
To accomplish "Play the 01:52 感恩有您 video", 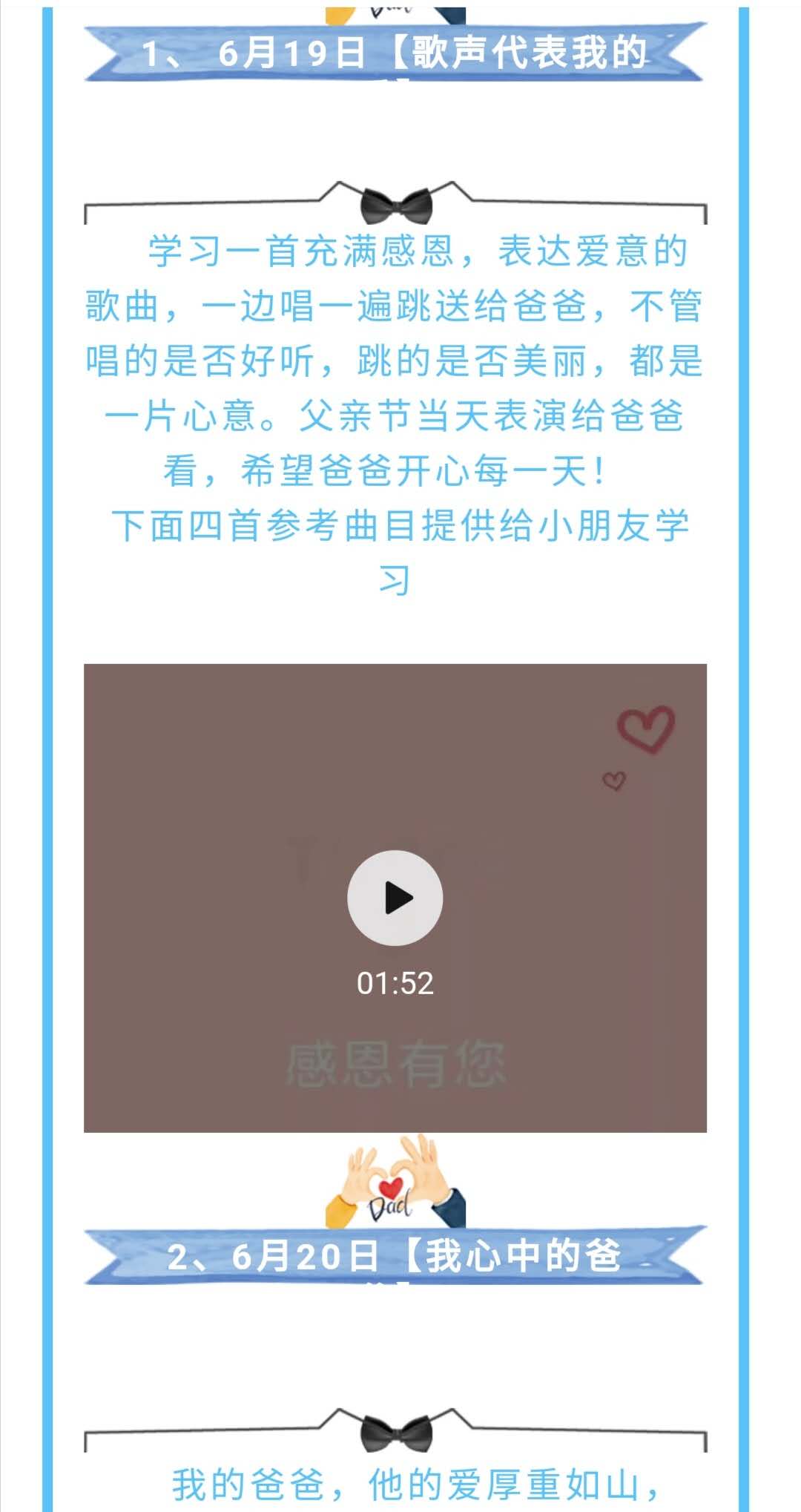I will tap(395, 898).
